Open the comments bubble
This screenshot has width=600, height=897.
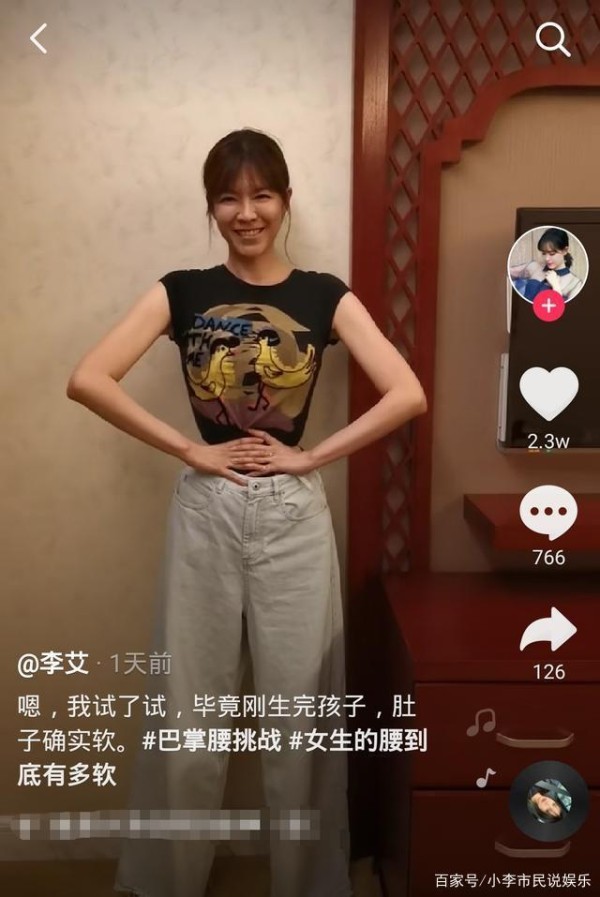coord(548,513)
